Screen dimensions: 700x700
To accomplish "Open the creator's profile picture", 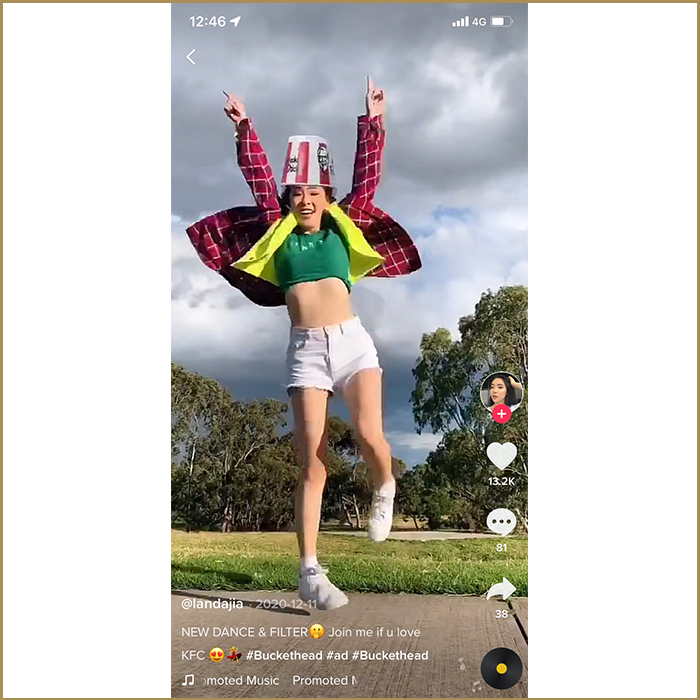I will coord(501,390).
